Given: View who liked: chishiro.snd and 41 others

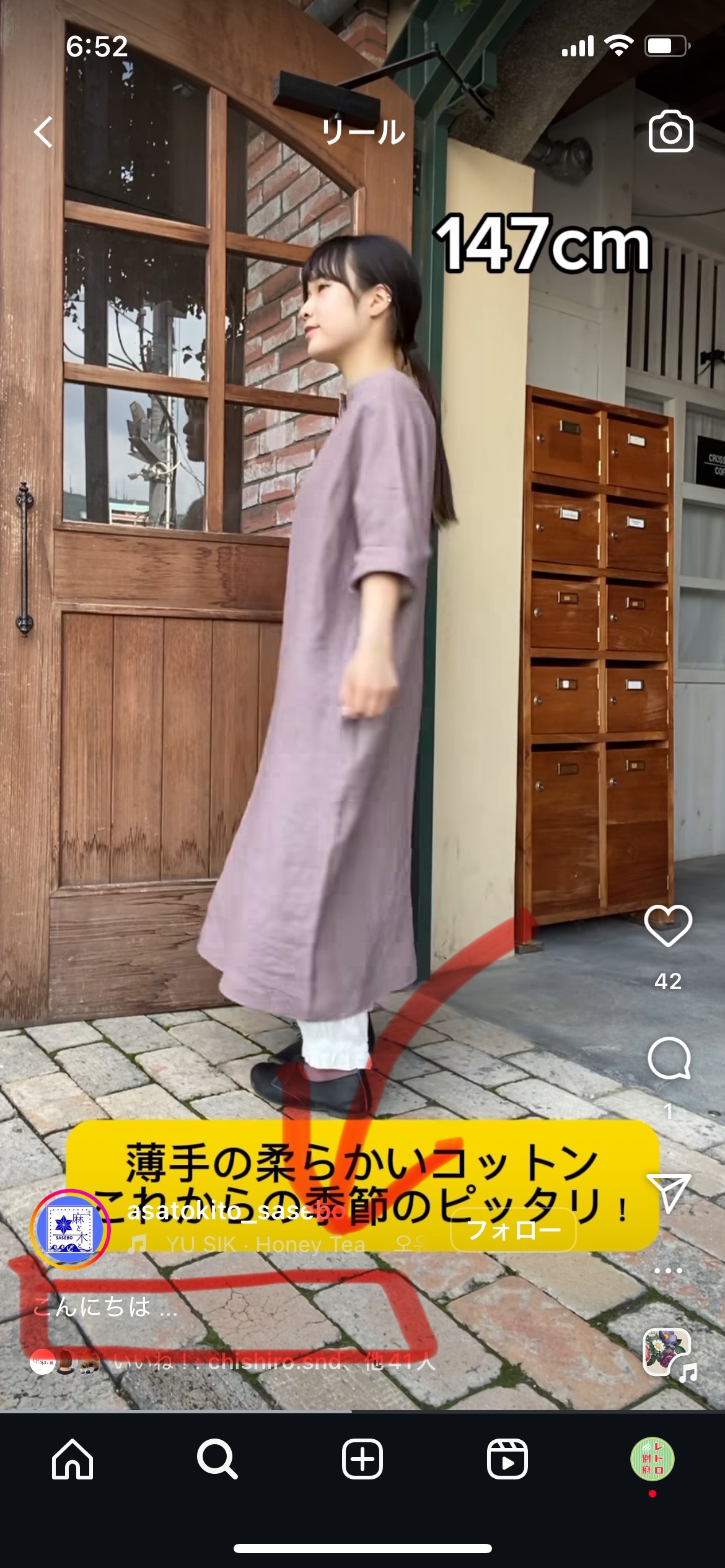Looking at the screenshot, I should pos(273,1362).
